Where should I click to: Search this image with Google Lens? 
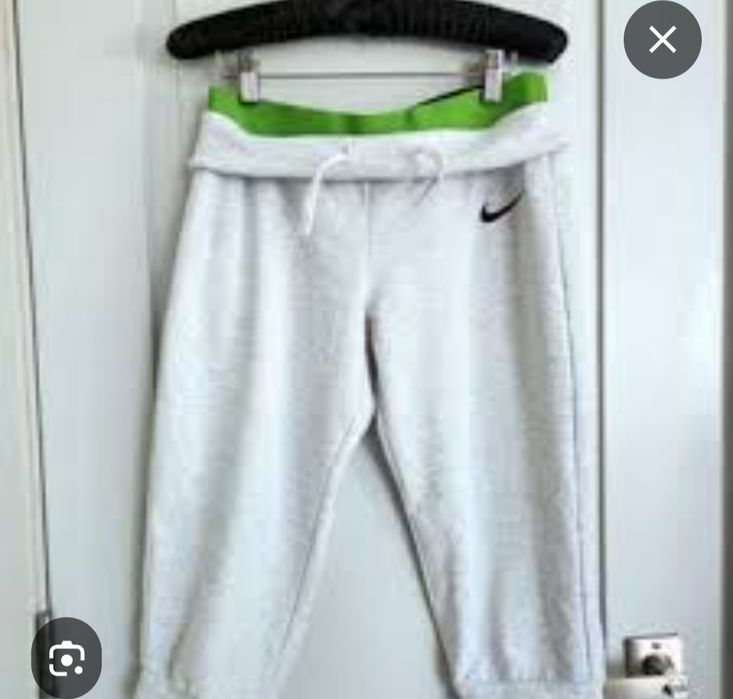67,658
